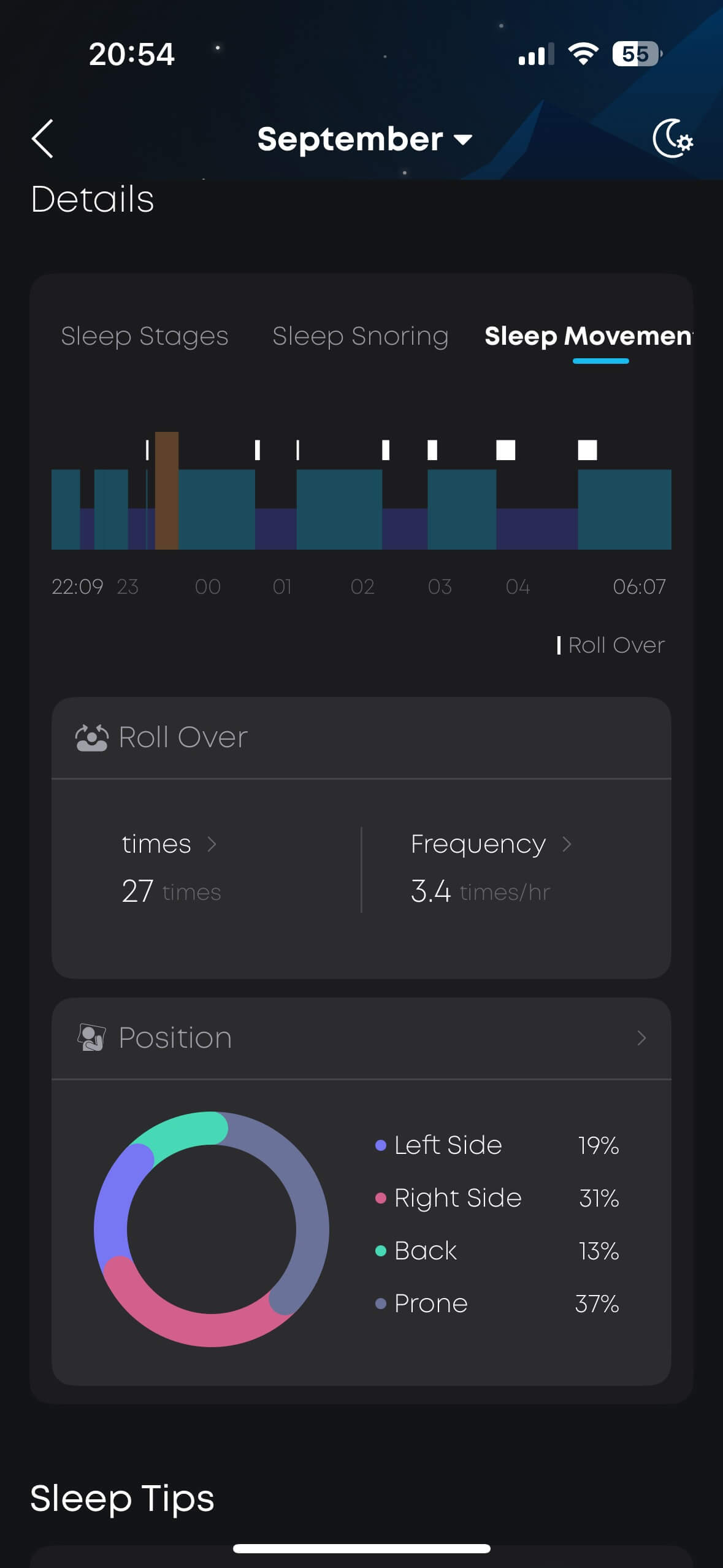Select the Sleep Movement tab
723x1568 pixels.
coord(589,336)
